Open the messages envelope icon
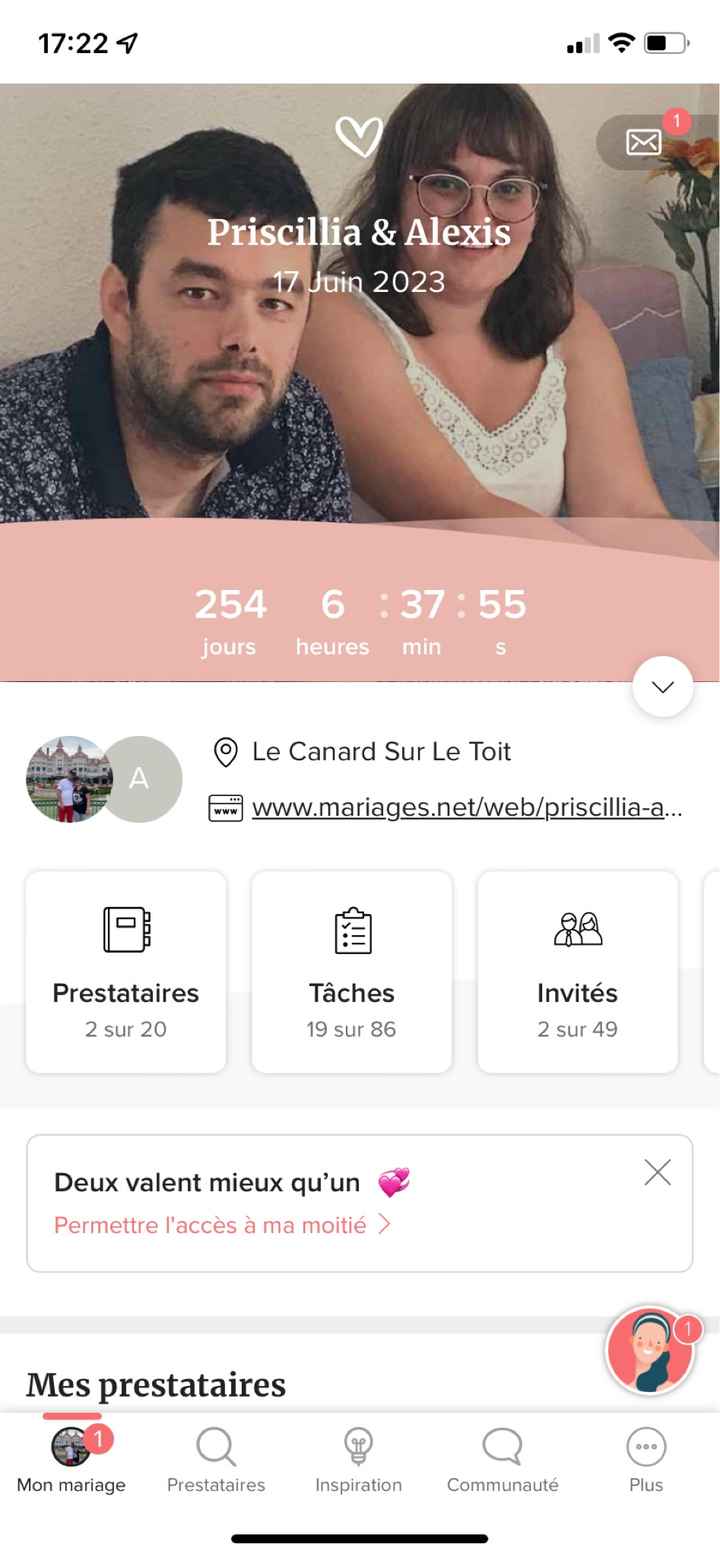 click(643, 141)
